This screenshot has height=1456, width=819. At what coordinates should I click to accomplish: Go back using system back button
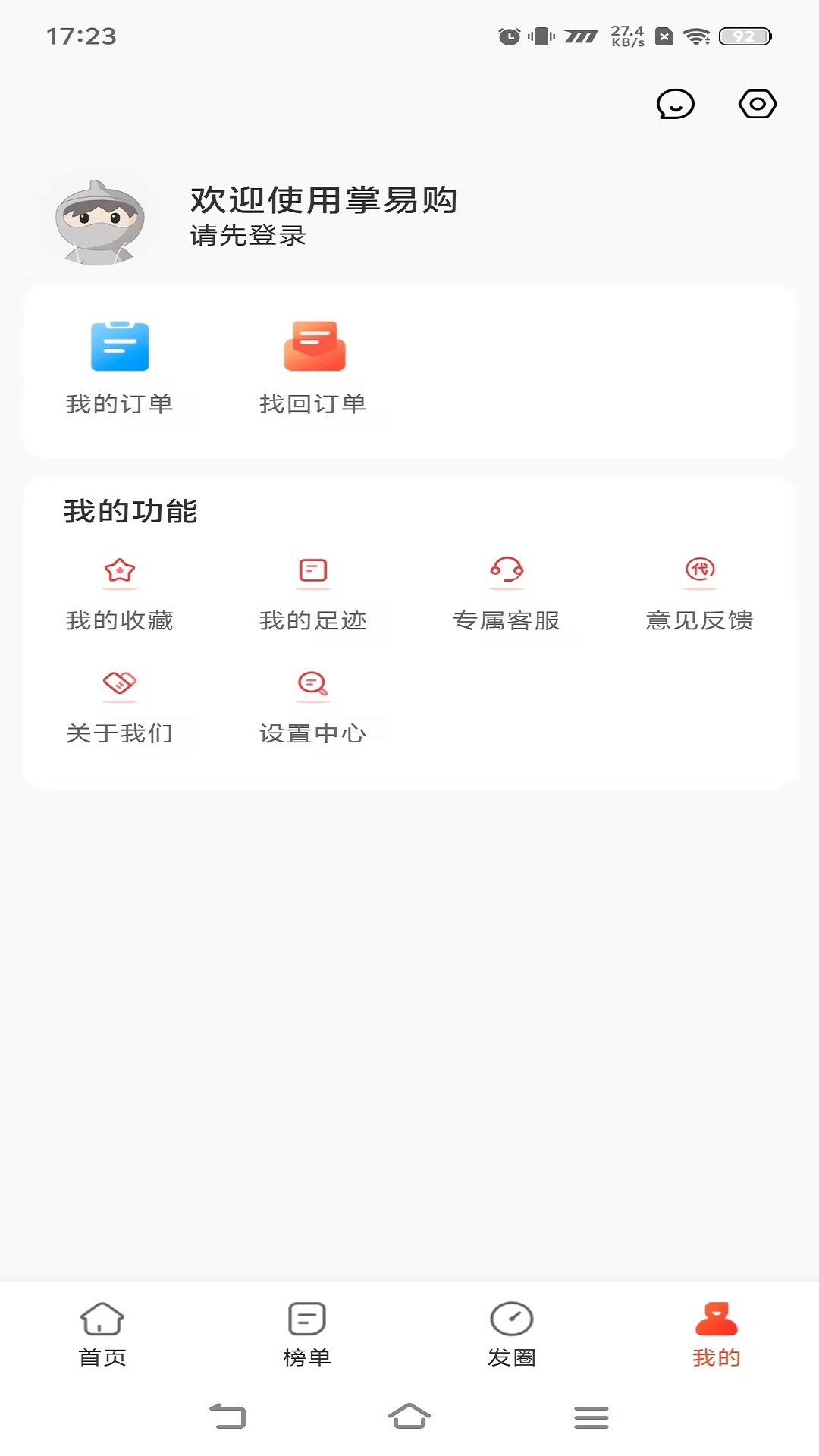[227, 1417]
